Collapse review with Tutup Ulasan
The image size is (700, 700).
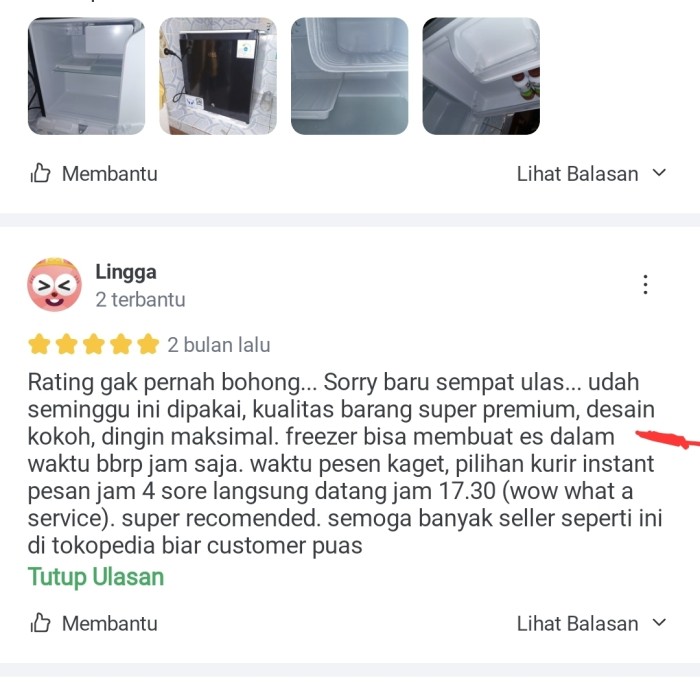tap(96, 577)
